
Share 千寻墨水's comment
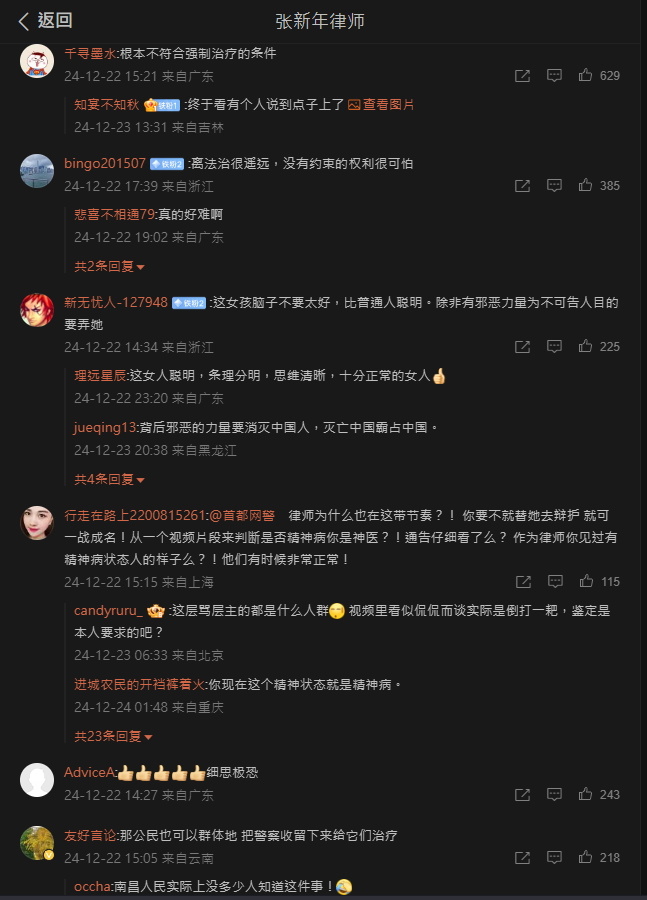[522, 75]
